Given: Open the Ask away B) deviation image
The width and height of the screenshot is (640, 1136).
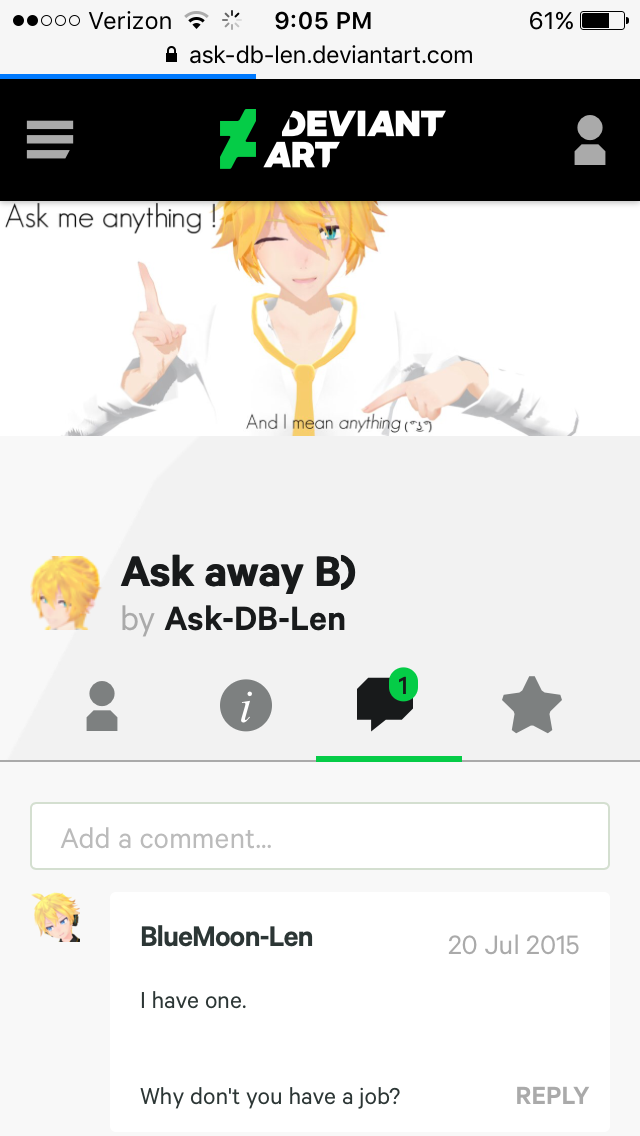Looking at the screenshot, I should pos(320,318).
